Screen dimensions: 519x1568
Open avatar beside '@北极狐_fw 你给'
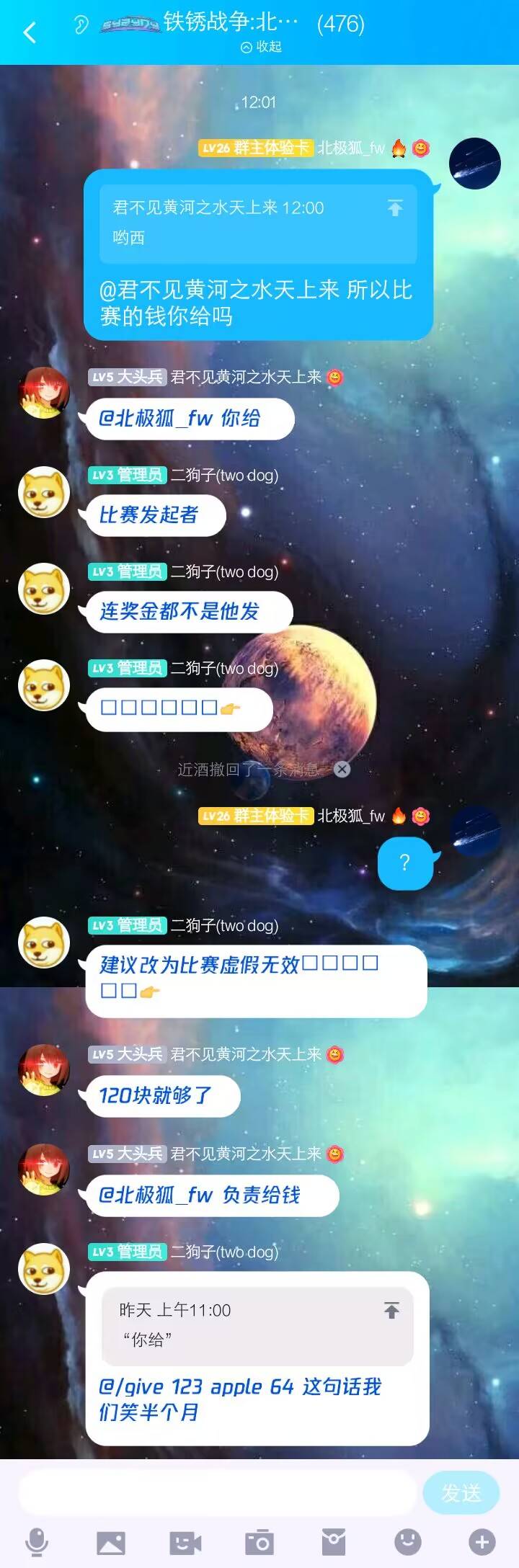pyautogui.click(x=44, y=393)
